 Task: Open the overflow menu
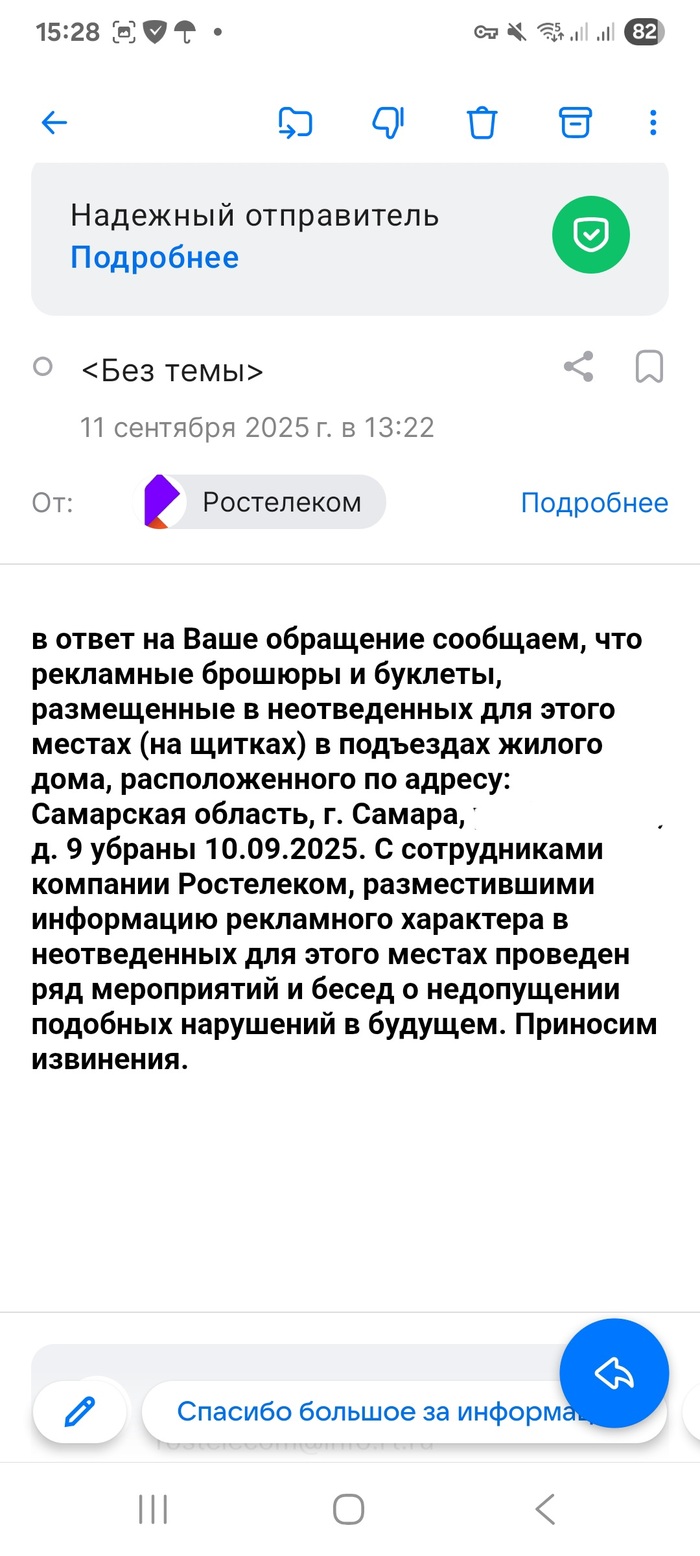(x=653, y=123)
